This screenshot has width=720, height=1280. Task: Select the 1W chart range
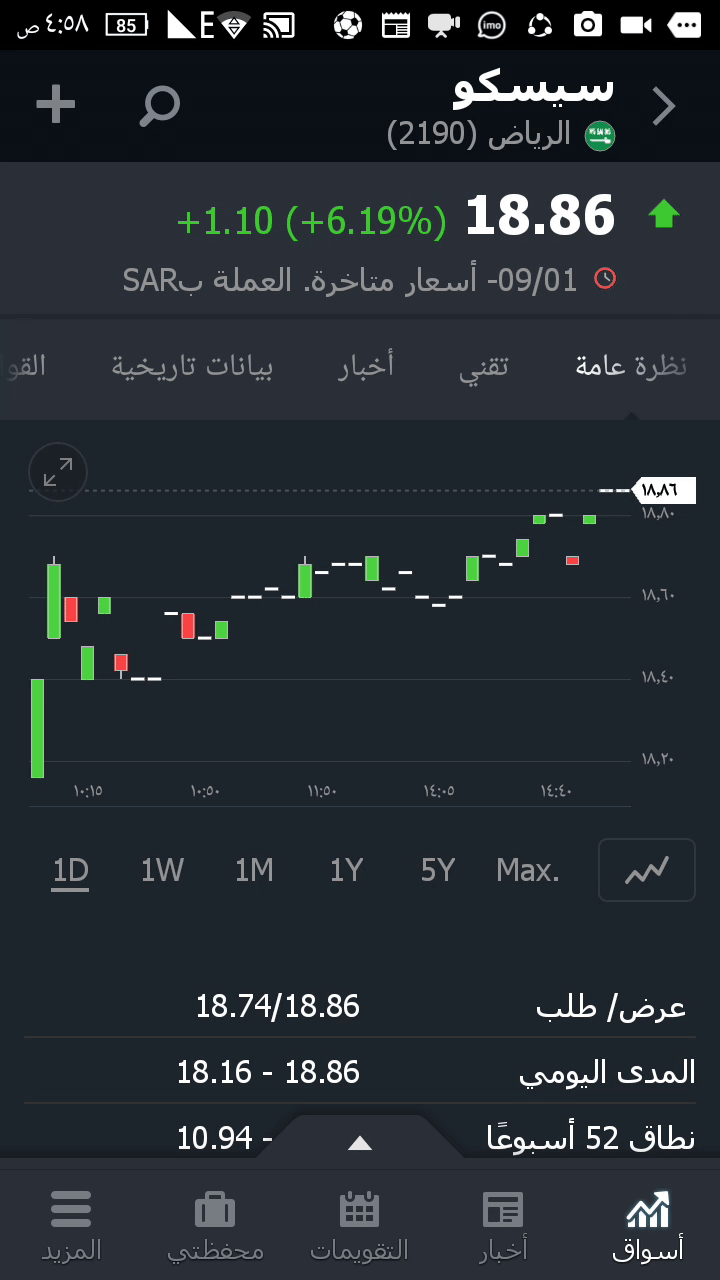pos(162,871)
